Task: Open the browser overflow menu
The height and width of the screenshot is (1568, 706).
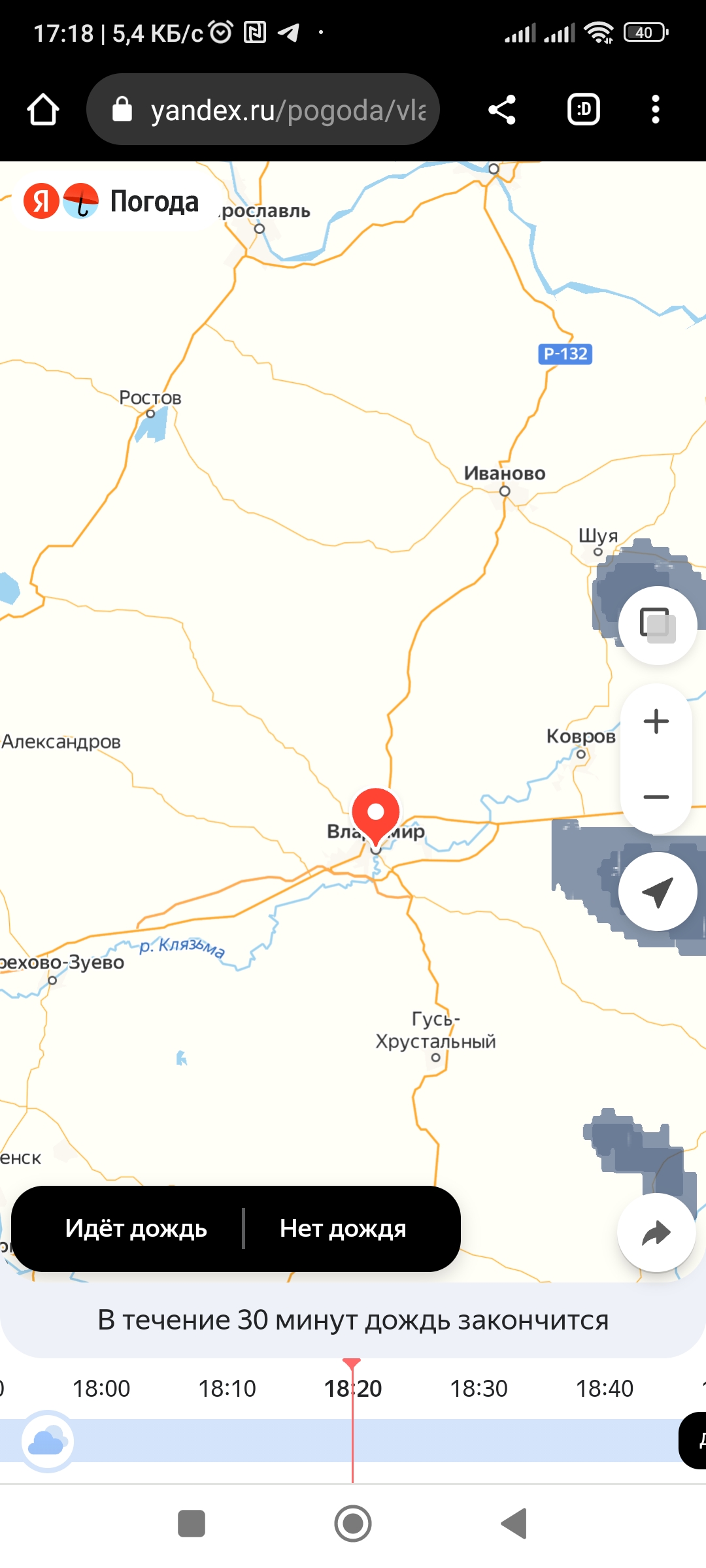Action: 656,109
